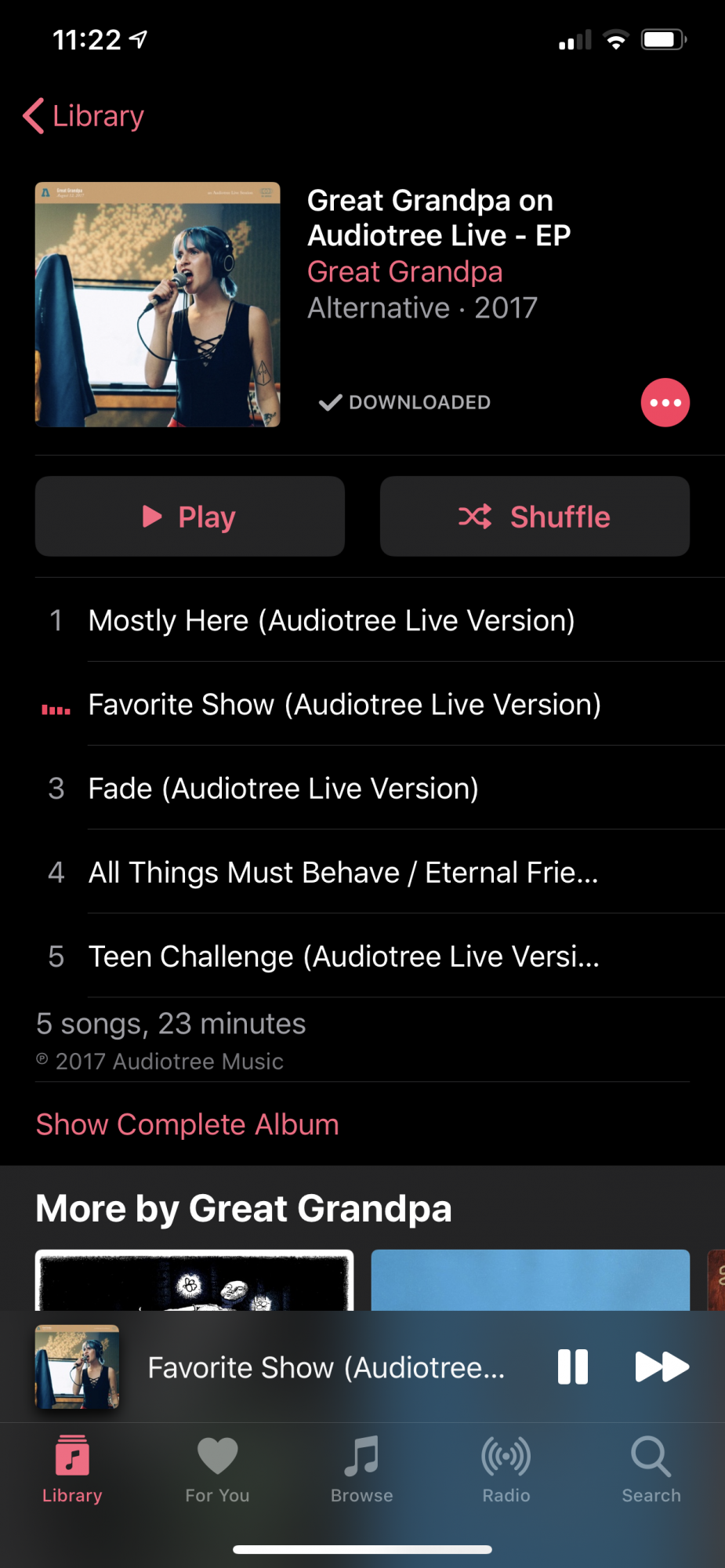Image resolution: width=725 pixels, height=1568 pixels.
Task: Open the album's more options menu
Action: coord(665,403)
